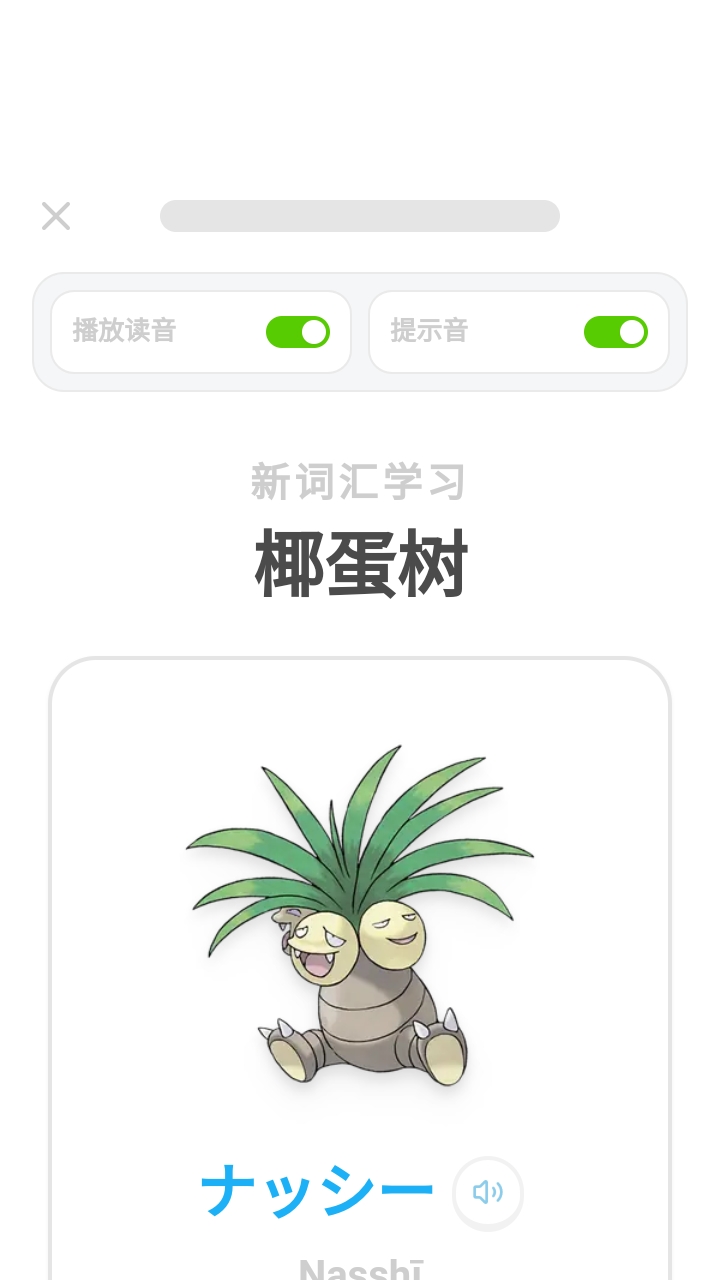720x1280 pixels.
Task: Click the lesson progress bar
Action: point(360,214)
